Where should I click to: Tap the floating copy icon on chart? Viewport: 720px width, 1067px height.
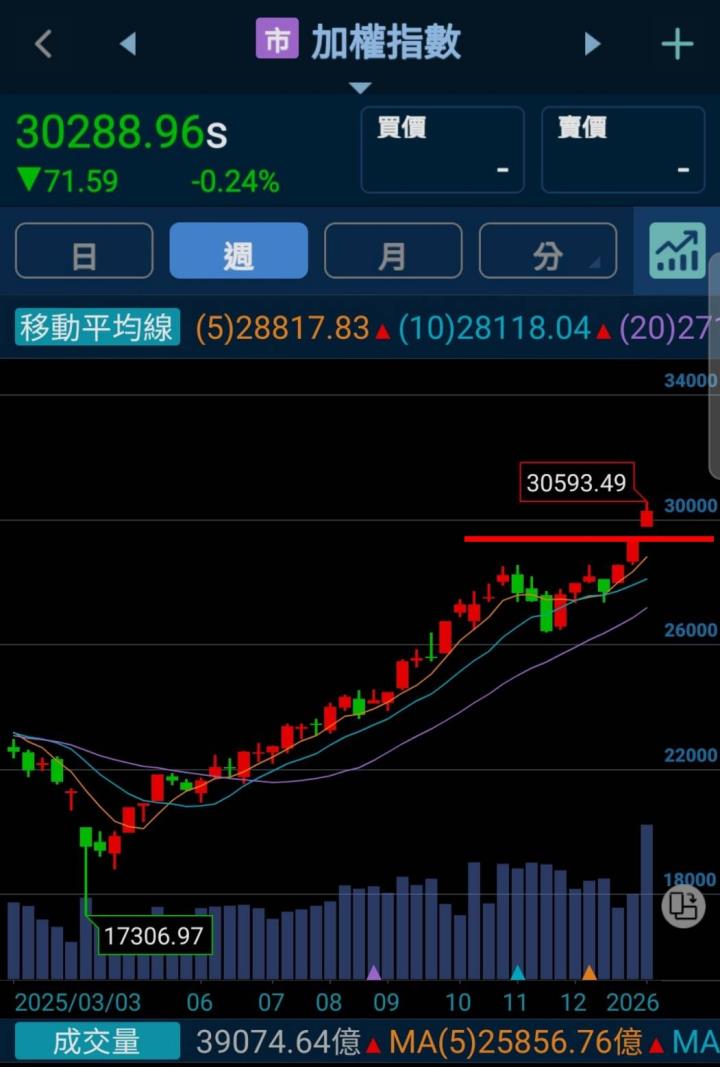click(x=683, y=907)
